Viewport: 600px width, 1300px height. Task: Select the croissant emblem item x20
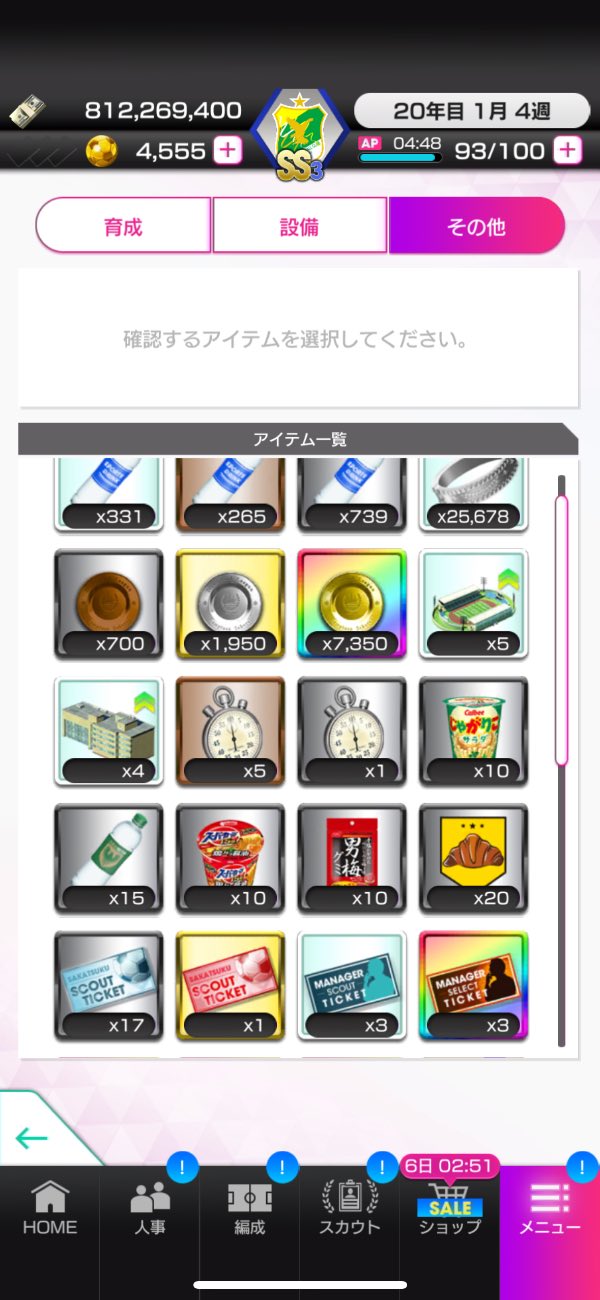point(474,859)
